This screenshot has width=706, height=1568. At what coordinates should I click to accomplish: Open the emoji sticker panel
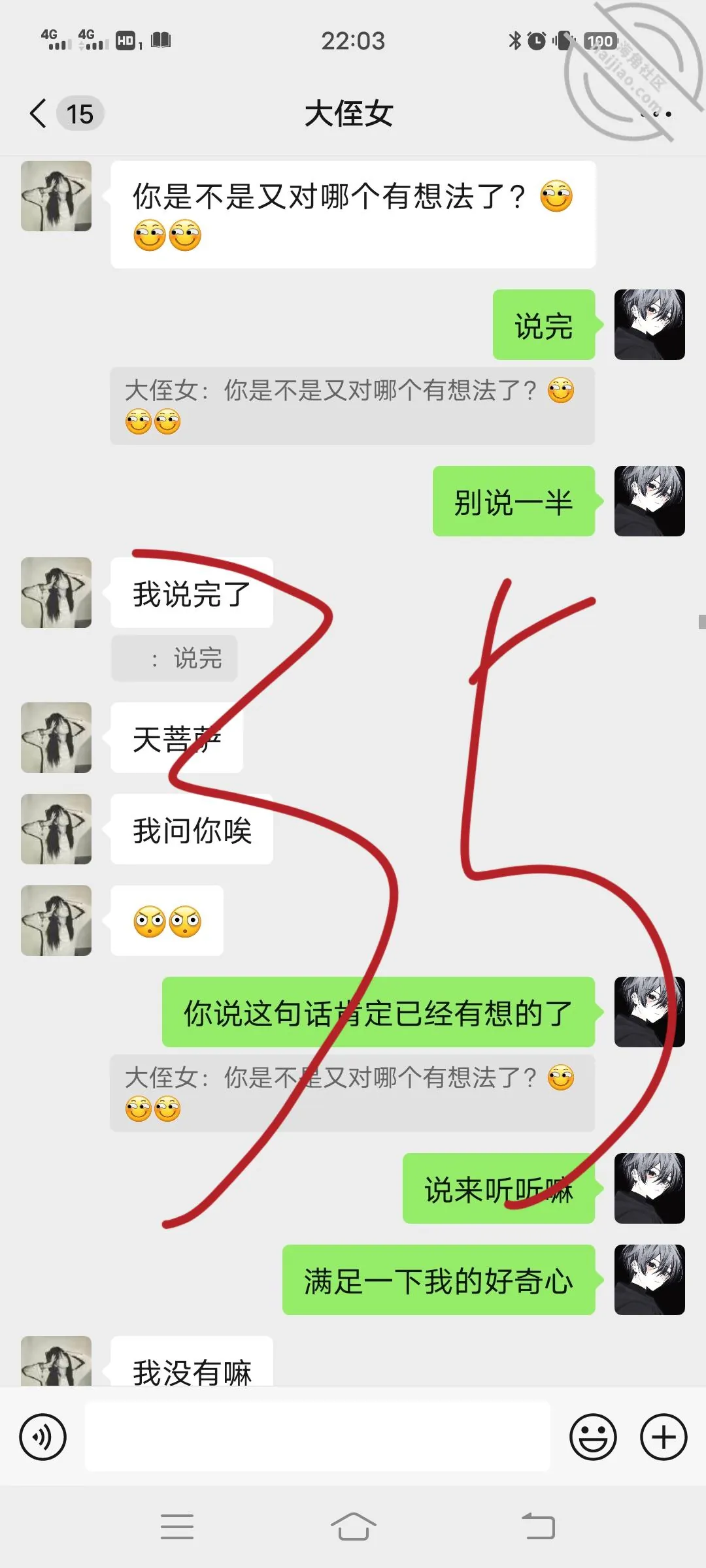pyautogui.click(x=594, y=1437)
